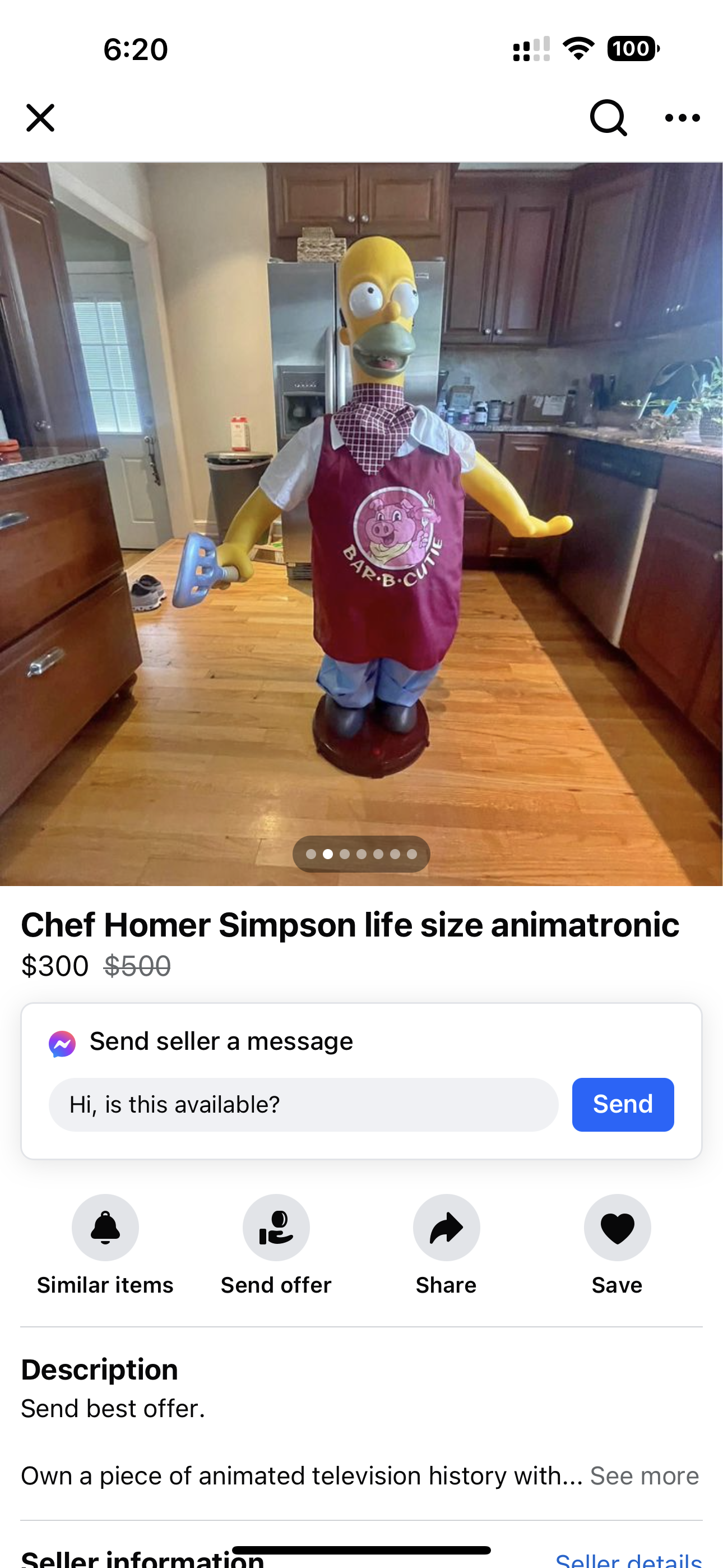Screen dimensions: 723x1568
Task: Open marketplace search
Action: pos(608,117)
